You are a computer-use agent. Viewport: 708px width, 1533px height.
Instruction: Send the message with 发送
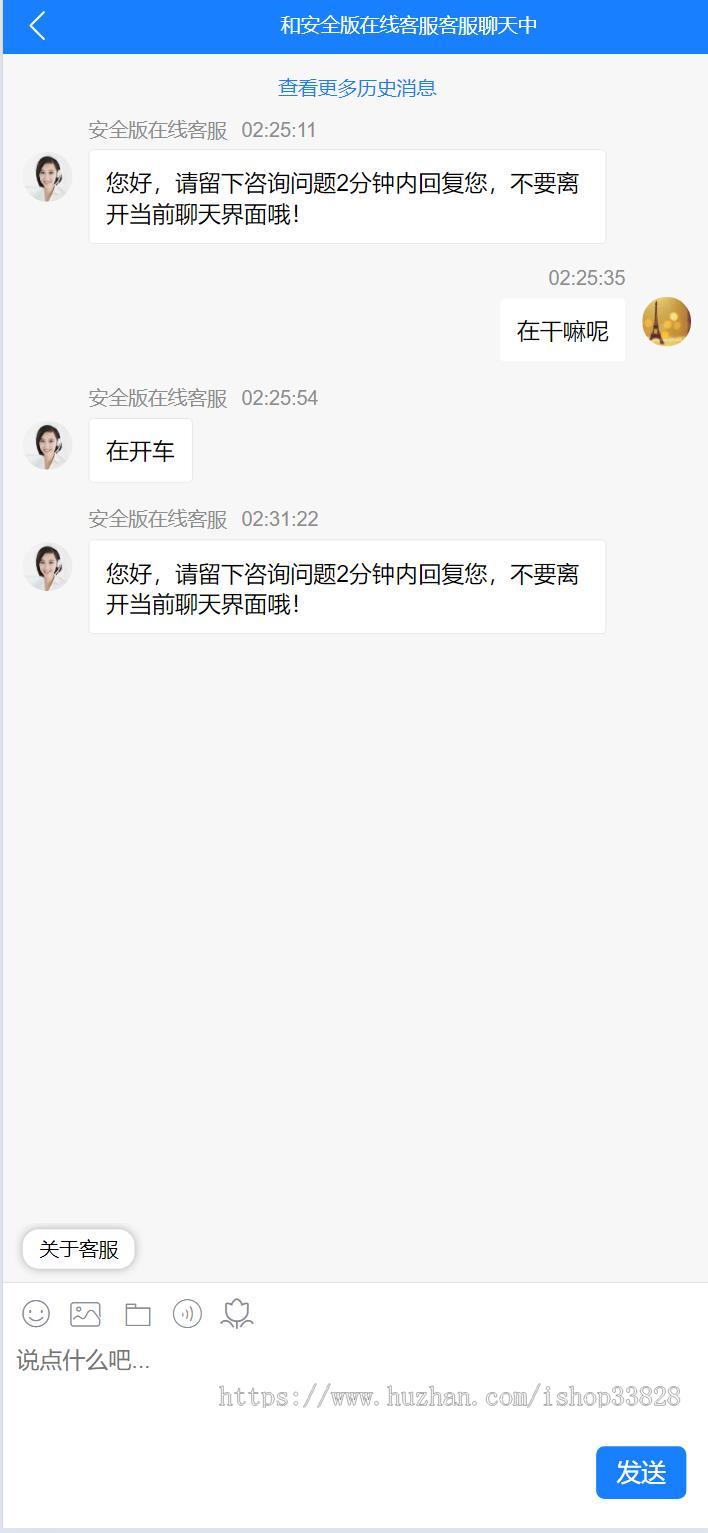[641, 1472]
